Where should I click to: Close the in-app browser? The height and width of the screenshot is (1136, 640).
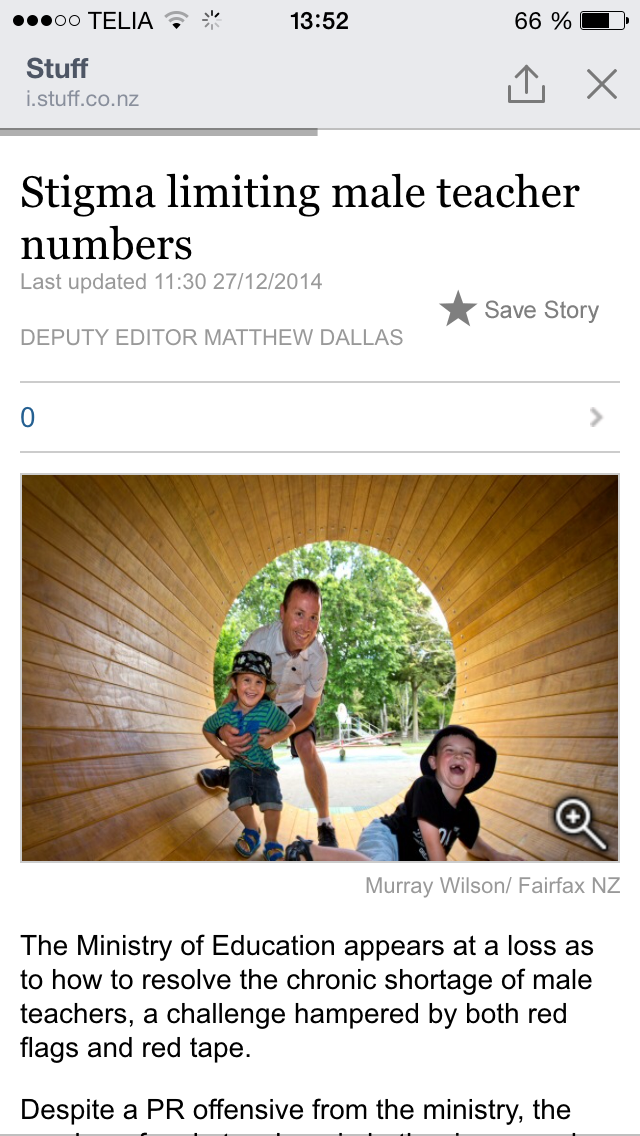pos(602,85)
